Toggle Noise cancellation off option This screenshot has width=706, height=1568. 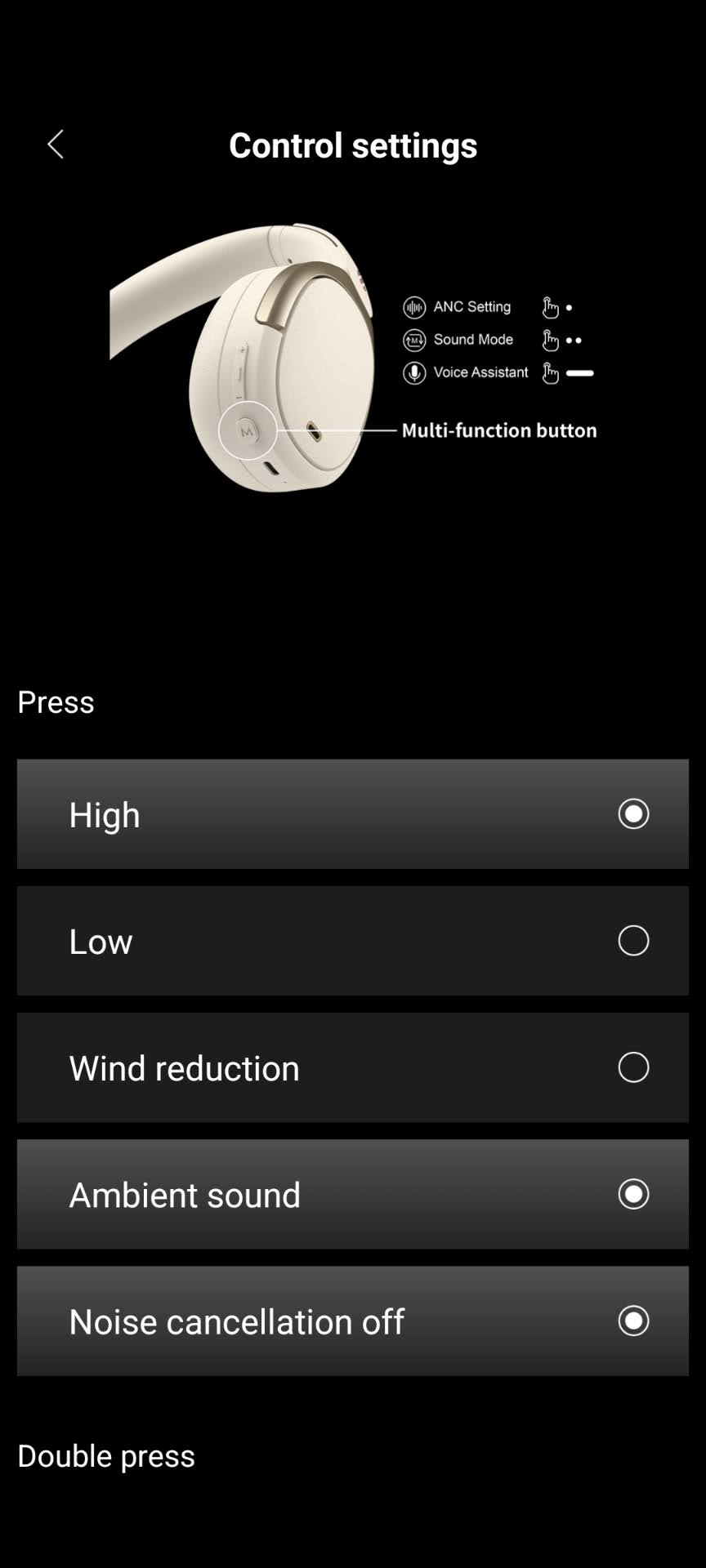(x=632, y=1321)
